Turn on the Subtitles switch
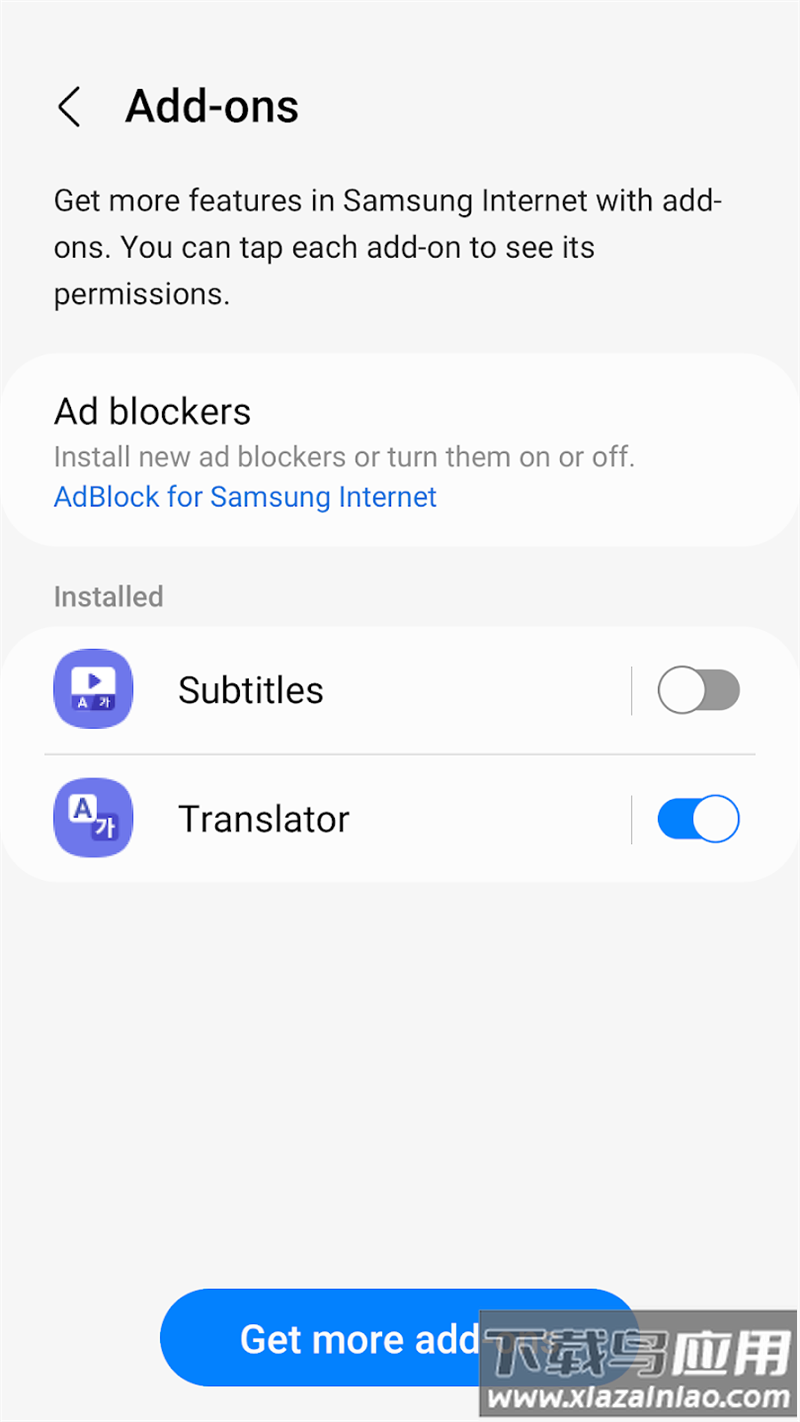800x1422 pixels. pyautogui.click(x=698, y=690)
